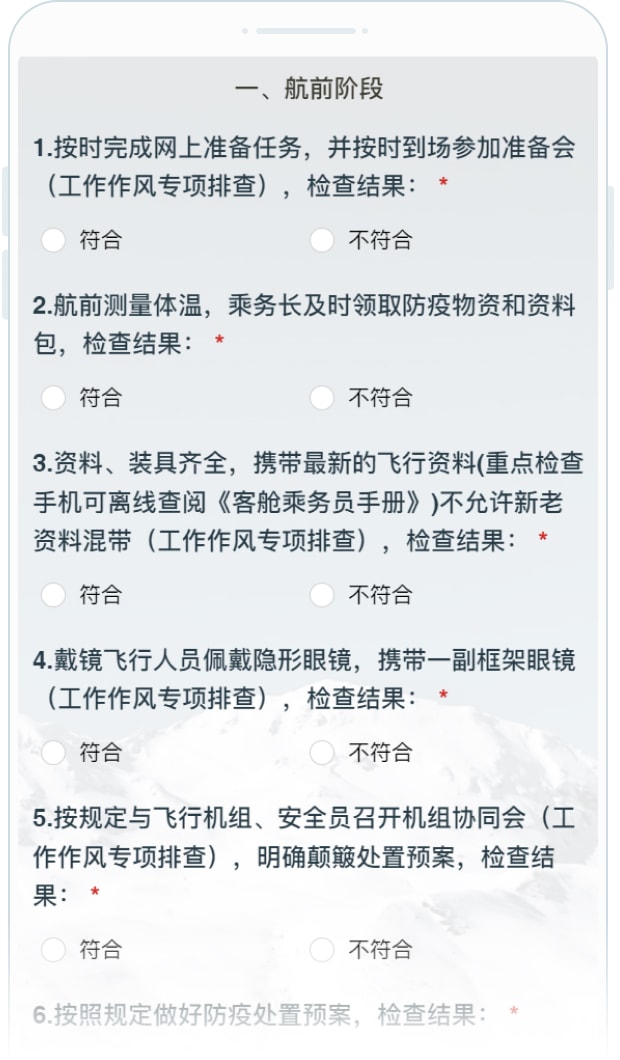Tick 符合 for question 5 机组协同会
This screenshot has width=620, height=1060.
point(53,949)
